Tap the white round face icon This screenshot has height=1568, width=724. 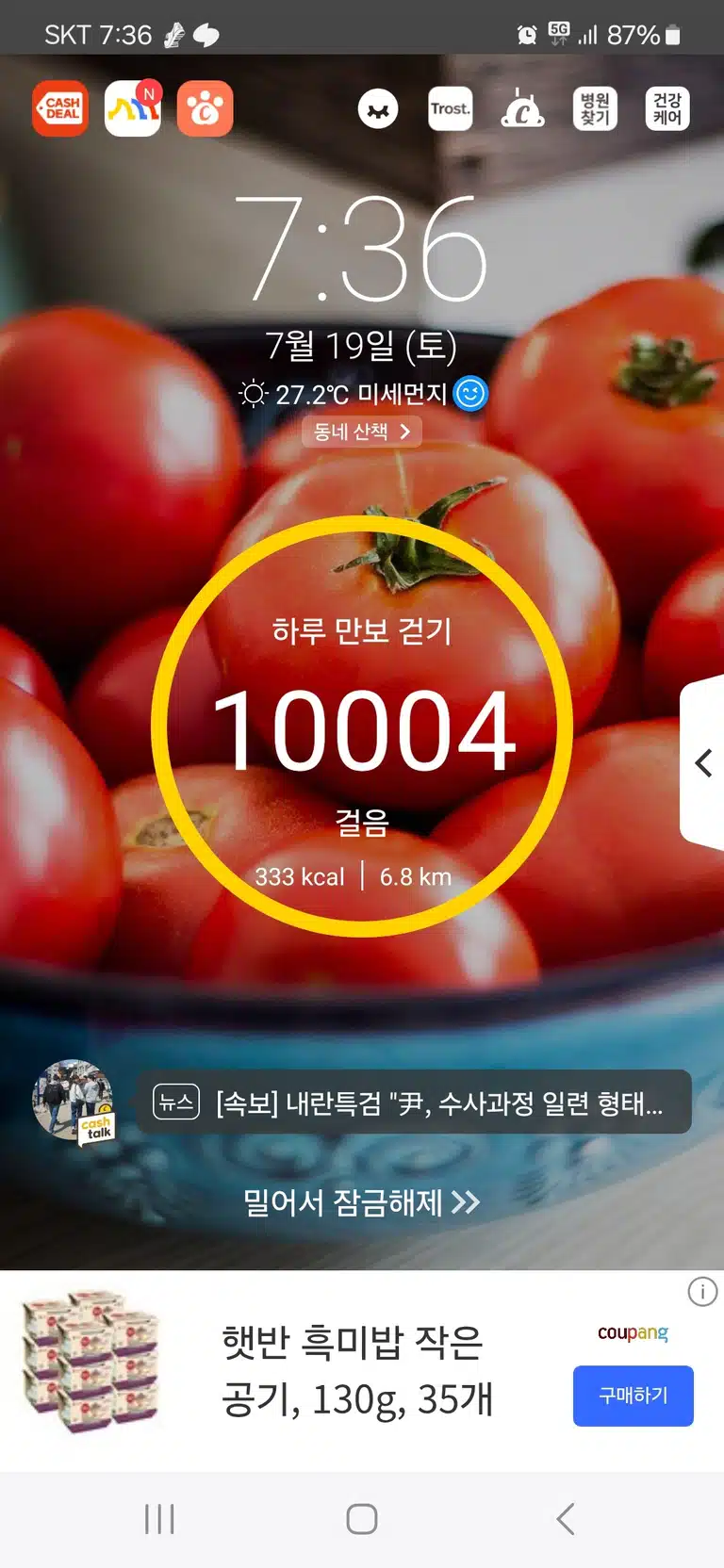[x=378, y=109]
